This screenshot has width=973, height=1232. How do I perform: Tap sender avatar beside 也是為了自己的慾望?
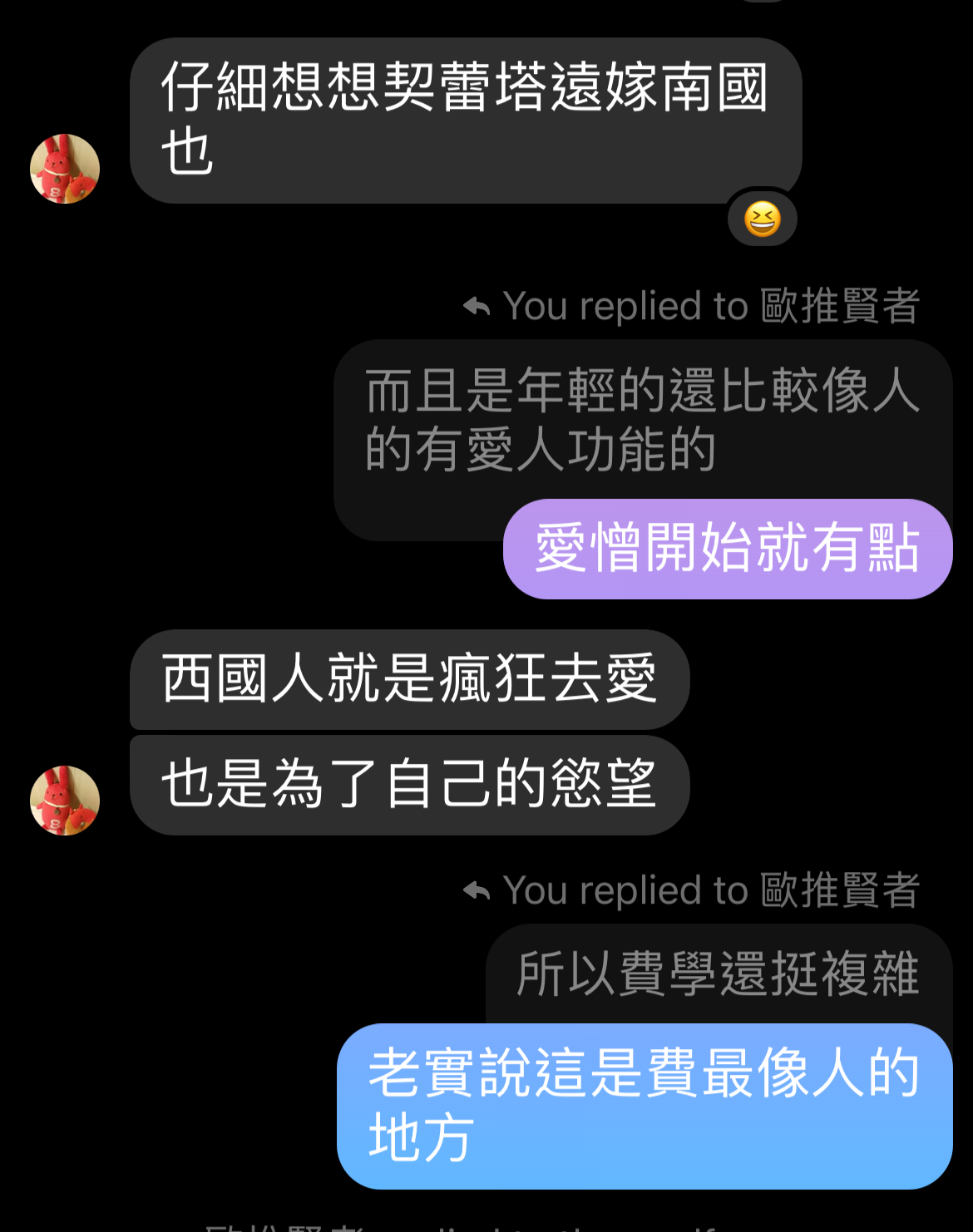pos(65,801)
